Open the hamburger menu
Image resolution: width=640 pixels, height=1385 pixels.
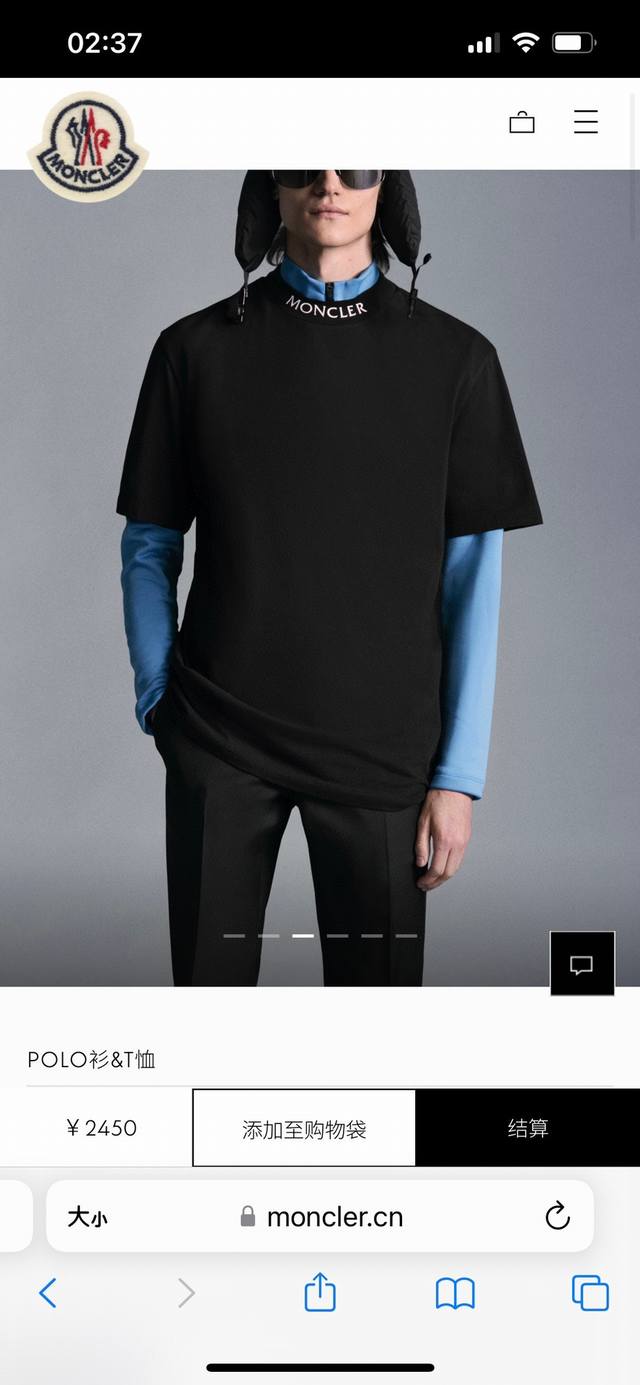pos(586,122)
